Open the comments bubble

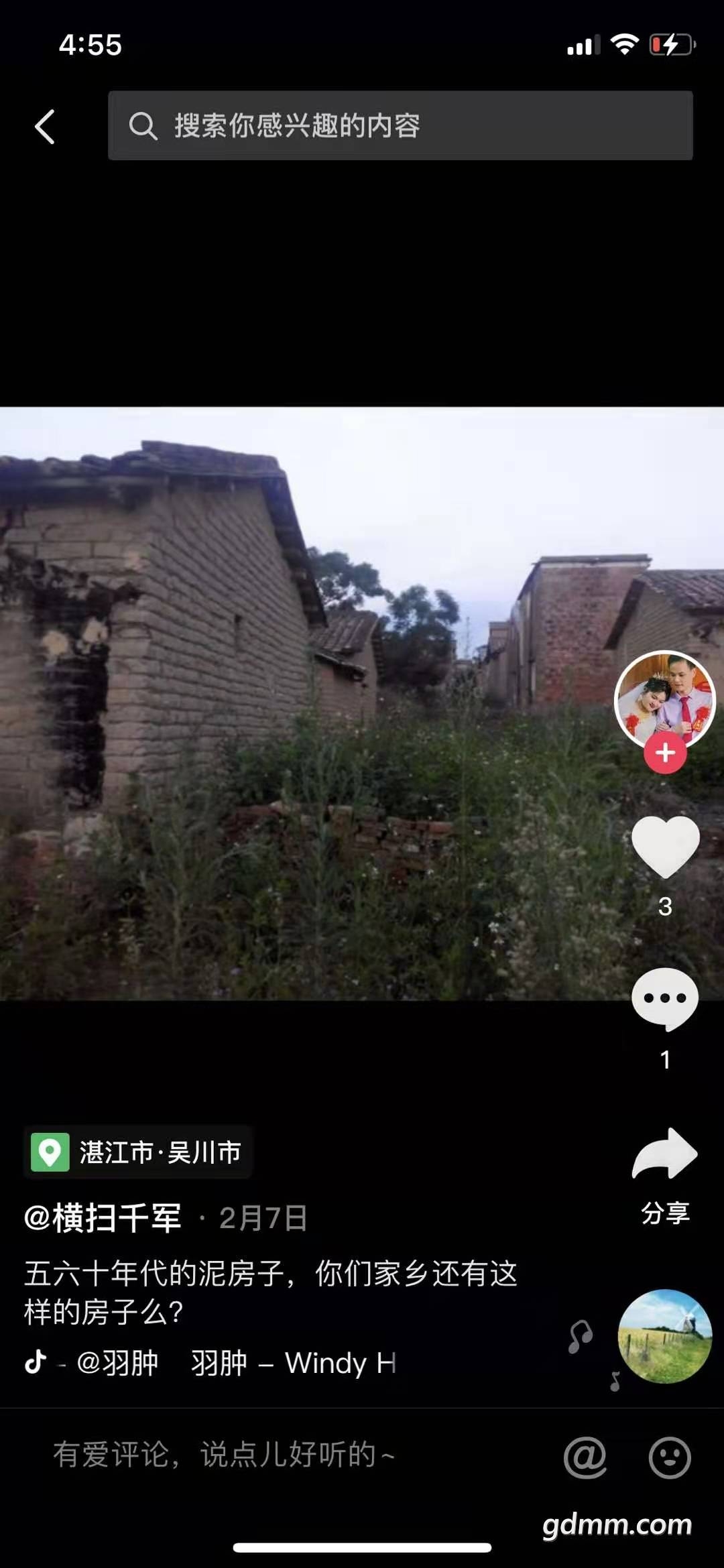tap(665, 999)
